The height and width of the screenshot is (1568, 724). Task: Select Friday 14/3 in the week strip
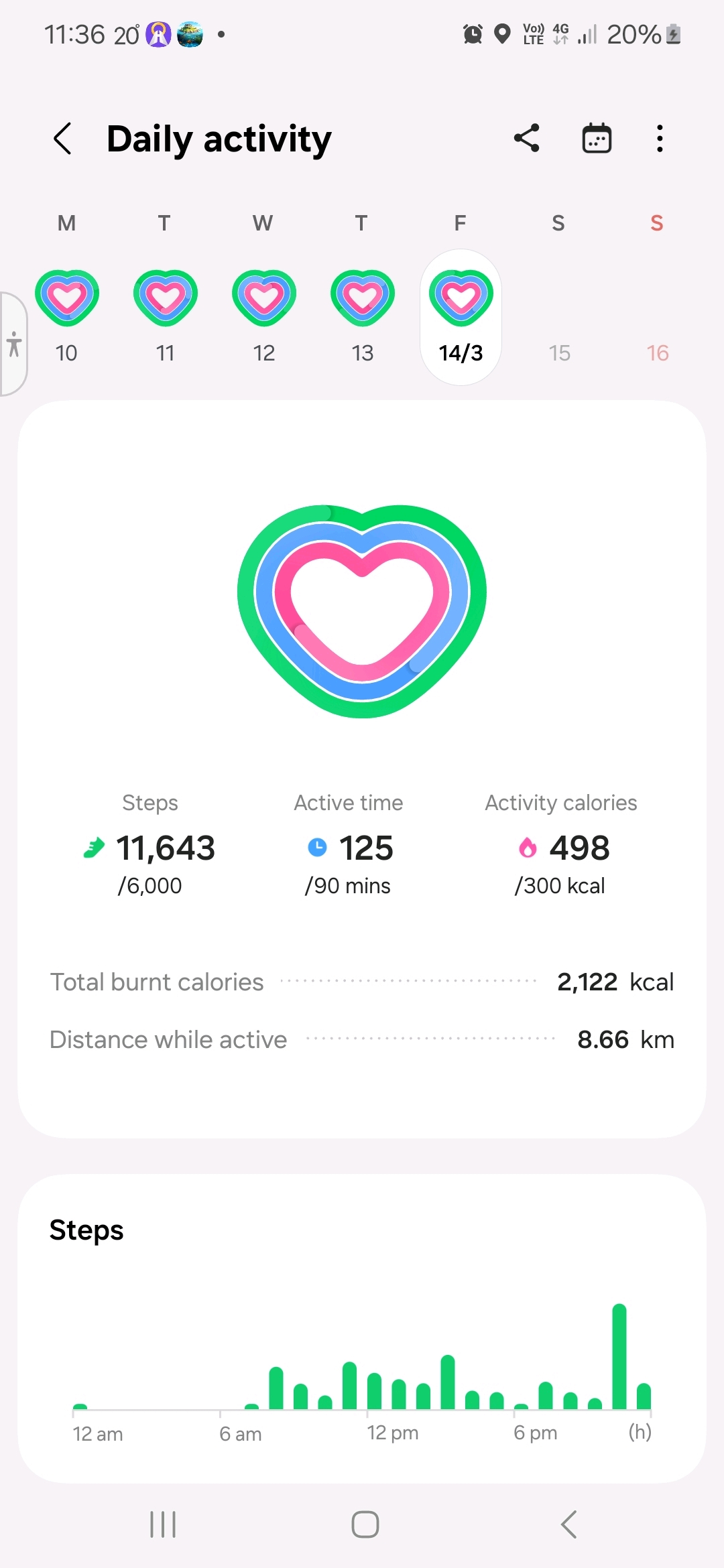[461, 315]
